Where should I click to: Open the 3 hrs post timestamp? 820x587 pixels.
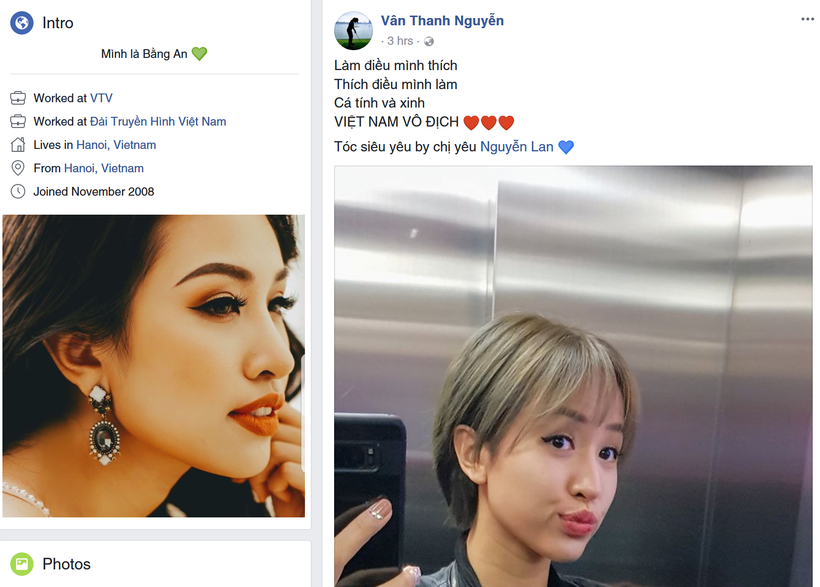pos(400,41)
